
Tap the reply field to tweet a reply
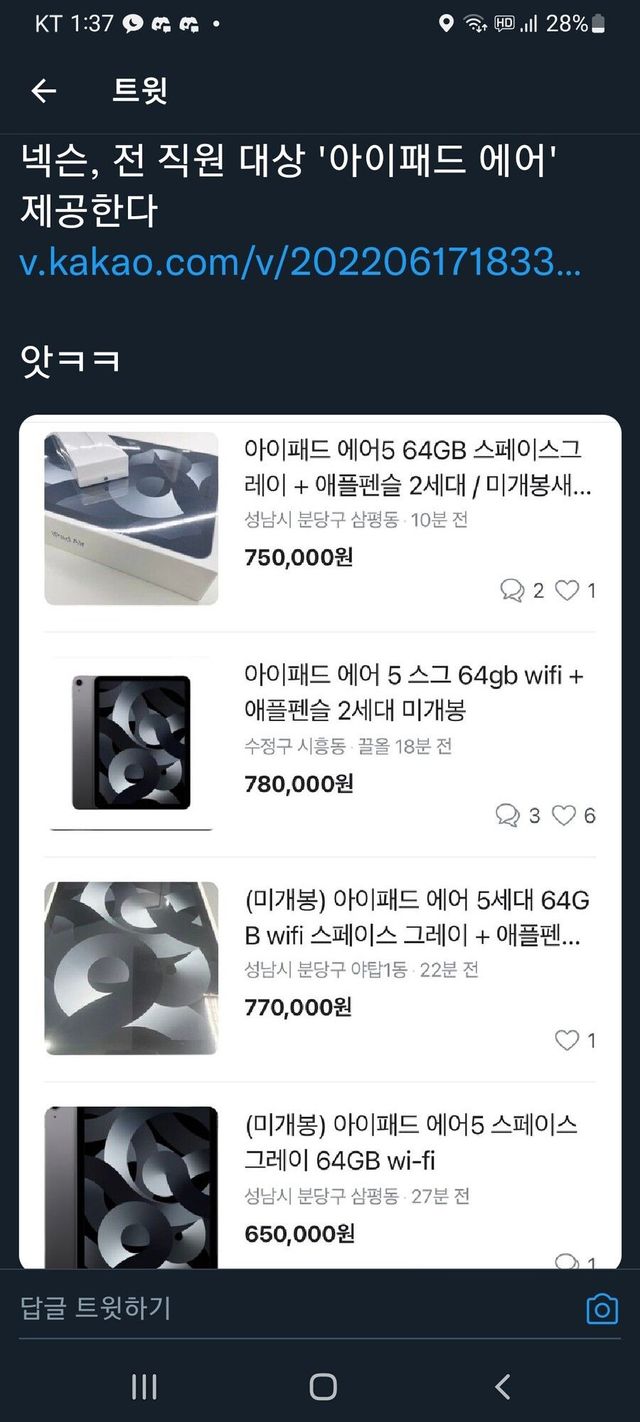(x=290, y=1307)
